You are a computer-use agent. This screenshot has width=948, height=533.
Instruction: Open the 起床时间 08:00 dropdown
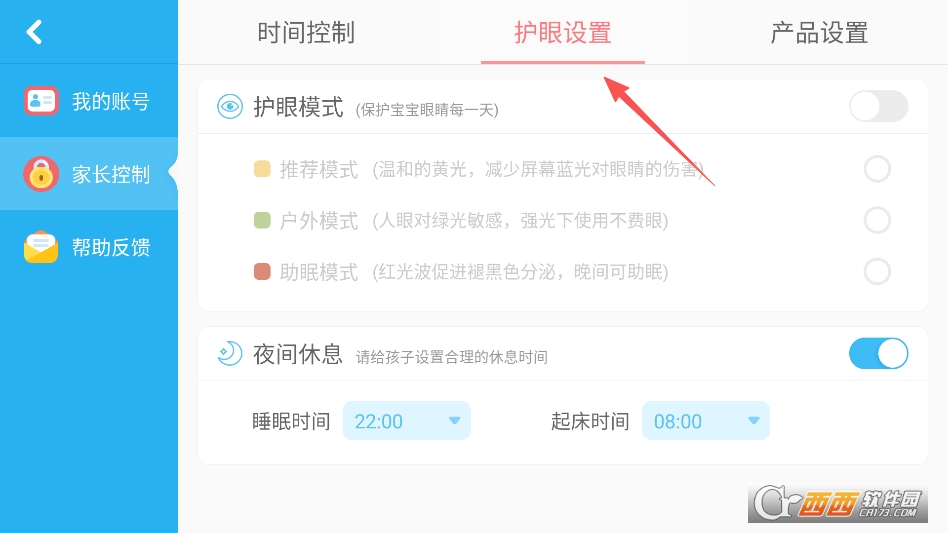coord(705,421)
